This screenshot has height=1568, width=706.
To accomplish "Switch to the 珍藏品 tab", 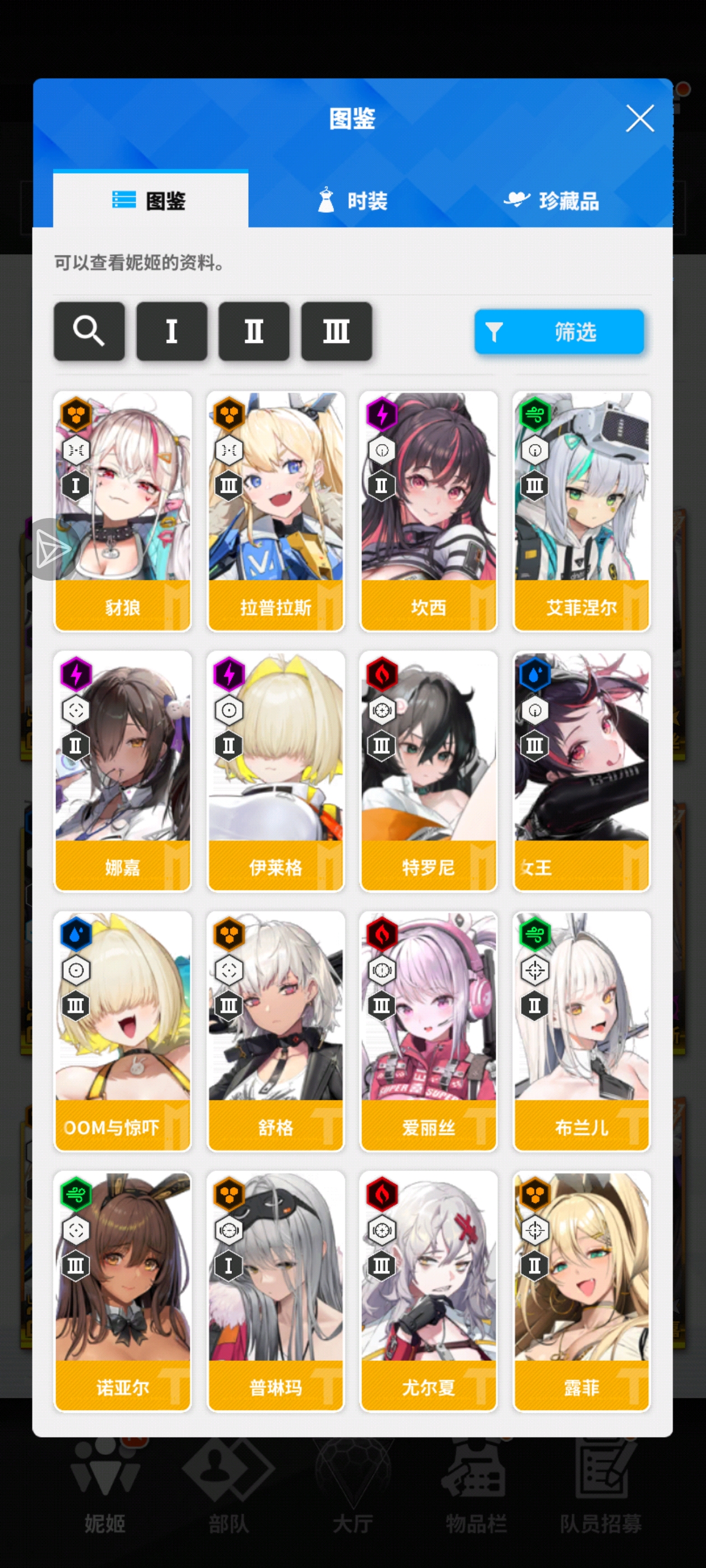I will (x=551, y=200).
